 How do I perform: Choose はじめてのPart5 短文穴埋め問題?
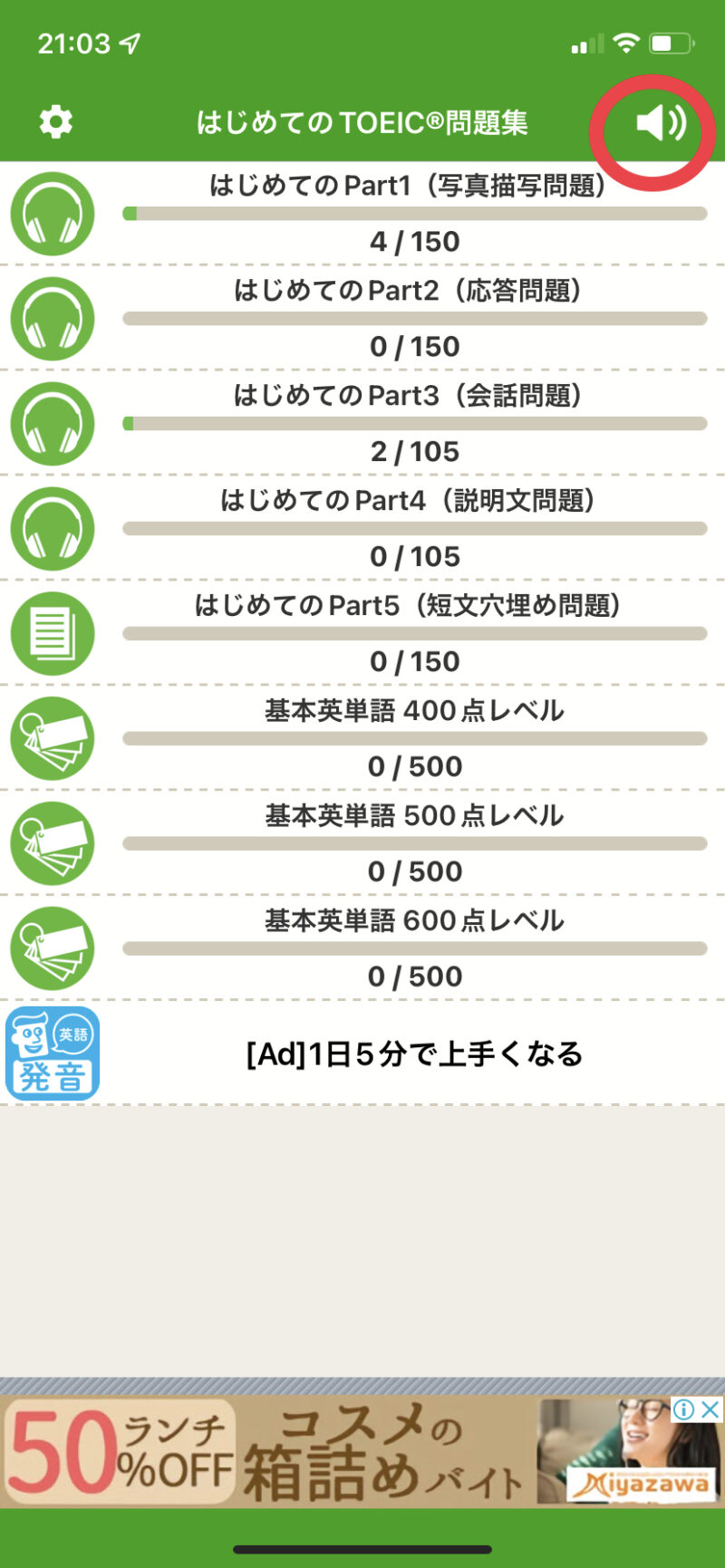click(x=362, y=634)
